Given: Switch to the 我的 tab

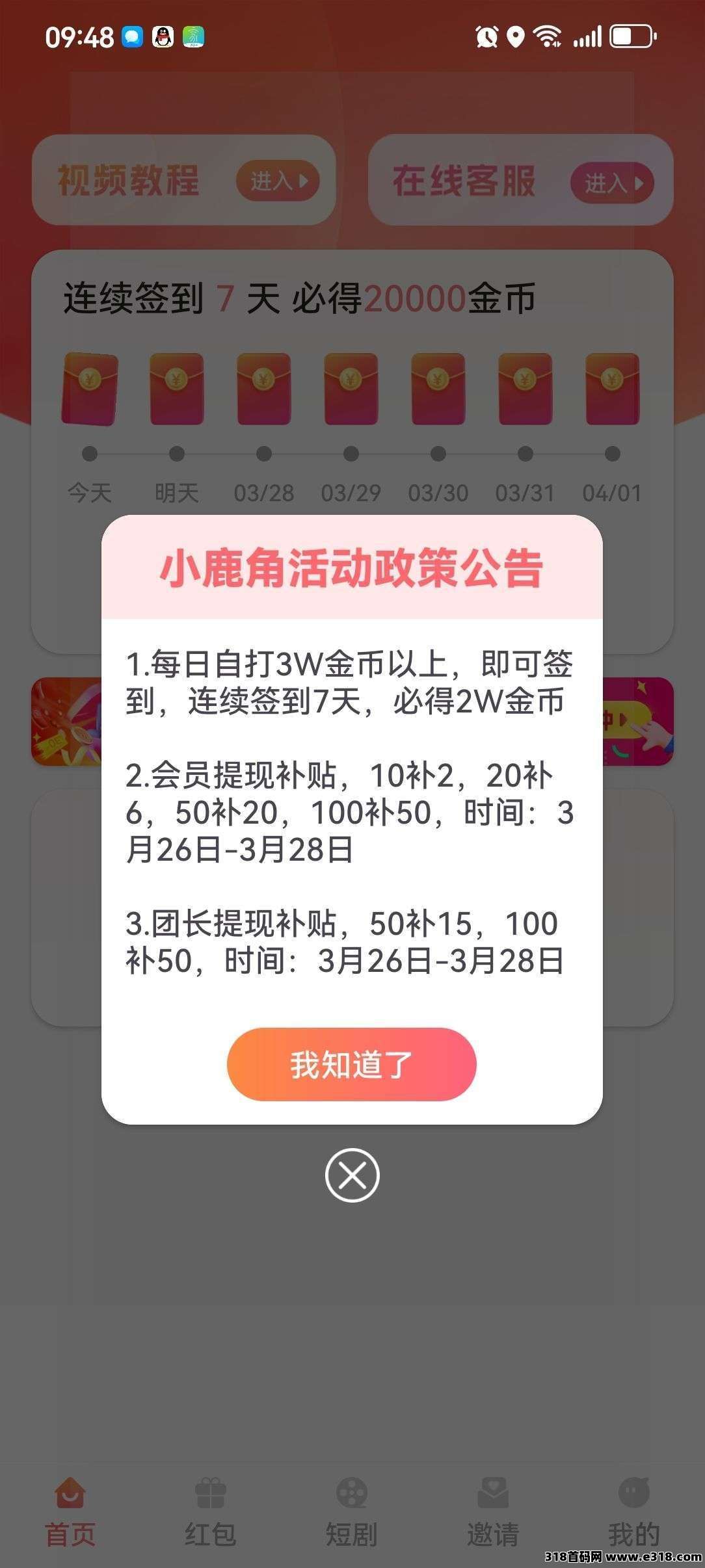Looking at the screenshot, I should coord(633,1508).
